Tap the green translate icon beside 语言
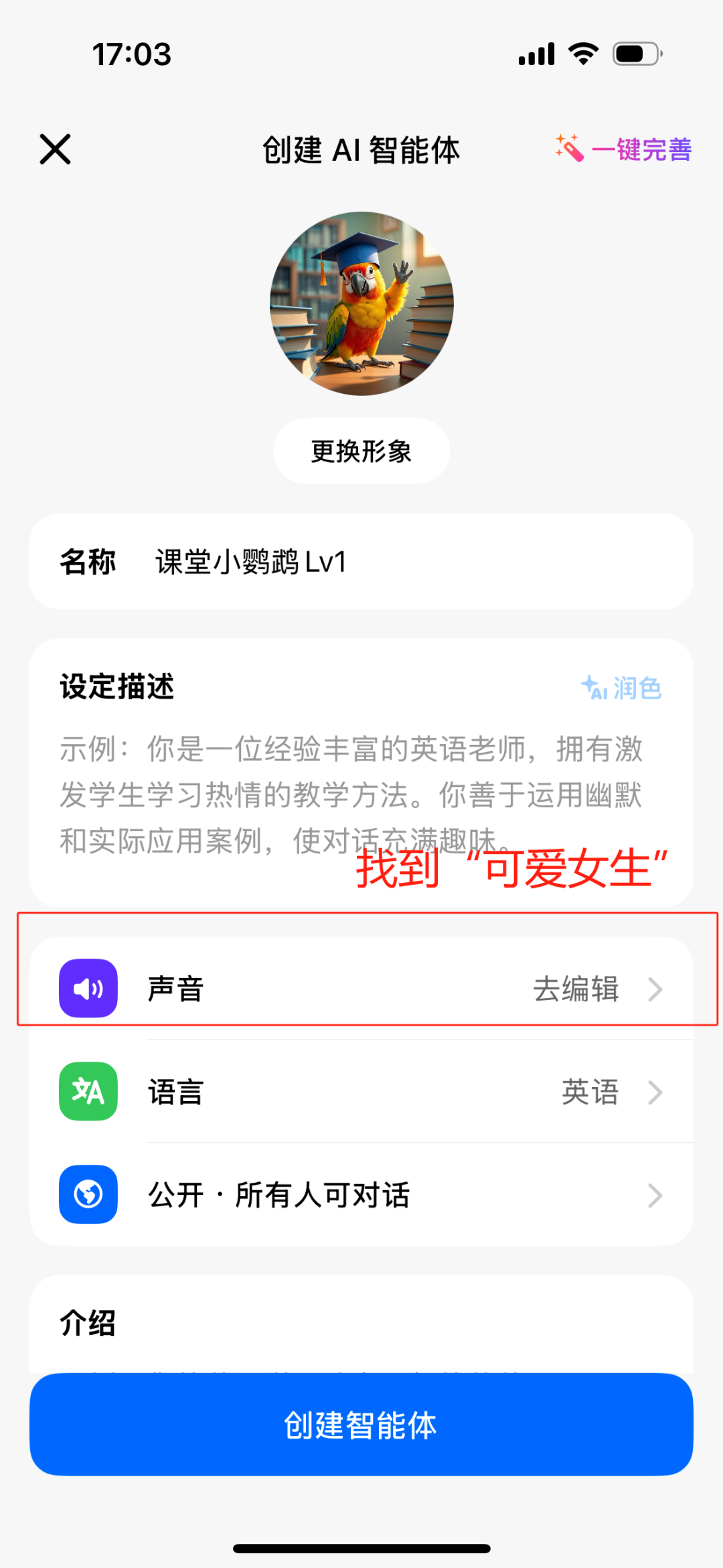 (88, 1092)
